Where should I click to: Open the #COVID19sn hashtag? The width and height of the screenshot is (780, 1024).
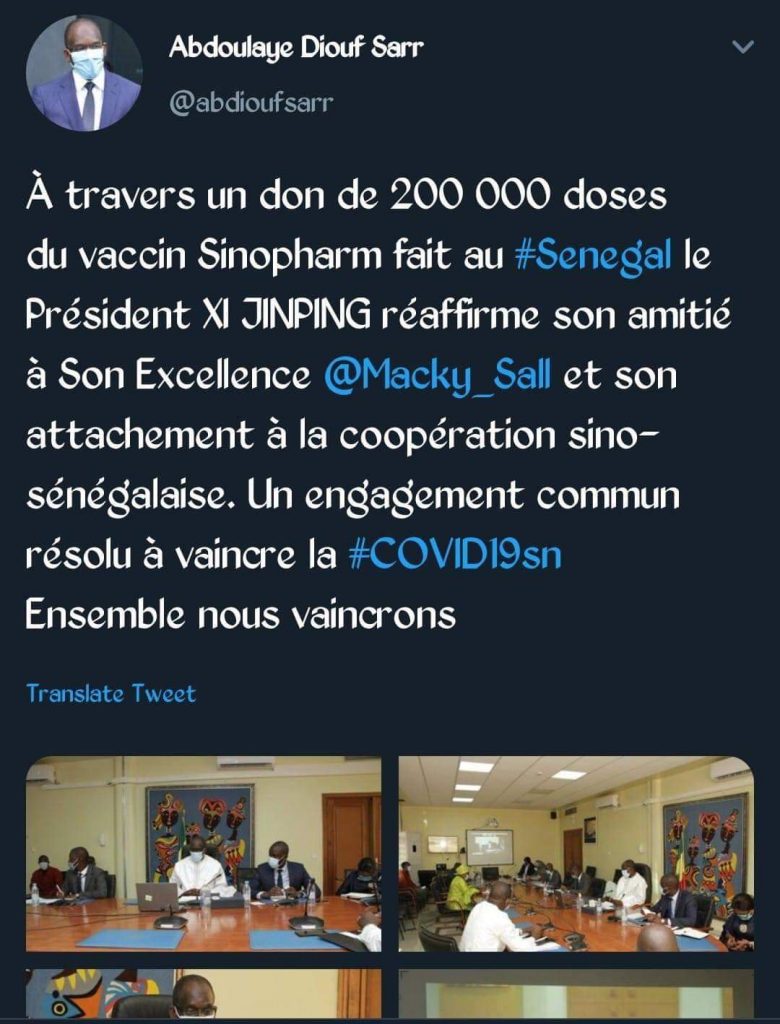click(x=454, y=555)
